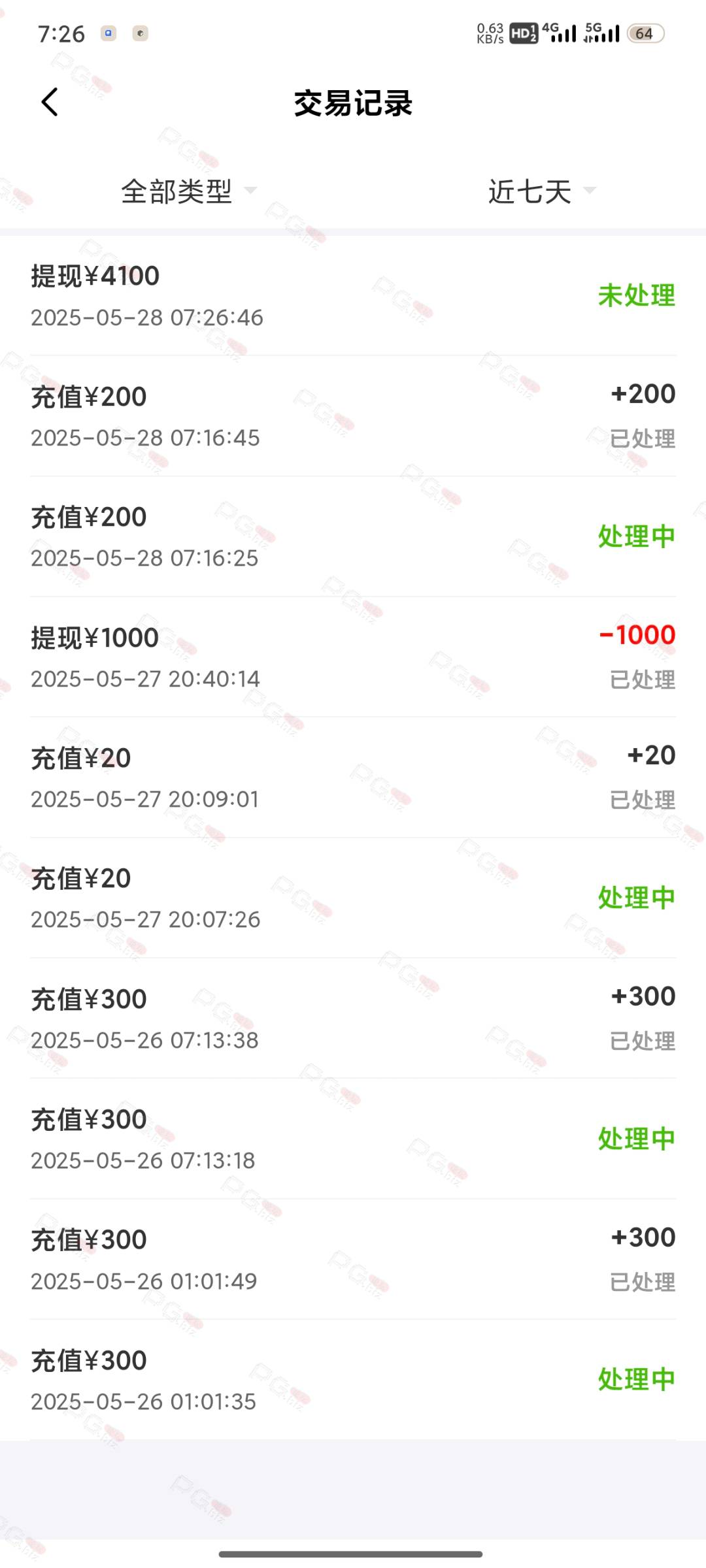This screenshot has width=706, height=1568.
Task: Open the 充值¥20 record at 20:09:01
Action: [353, 777]
